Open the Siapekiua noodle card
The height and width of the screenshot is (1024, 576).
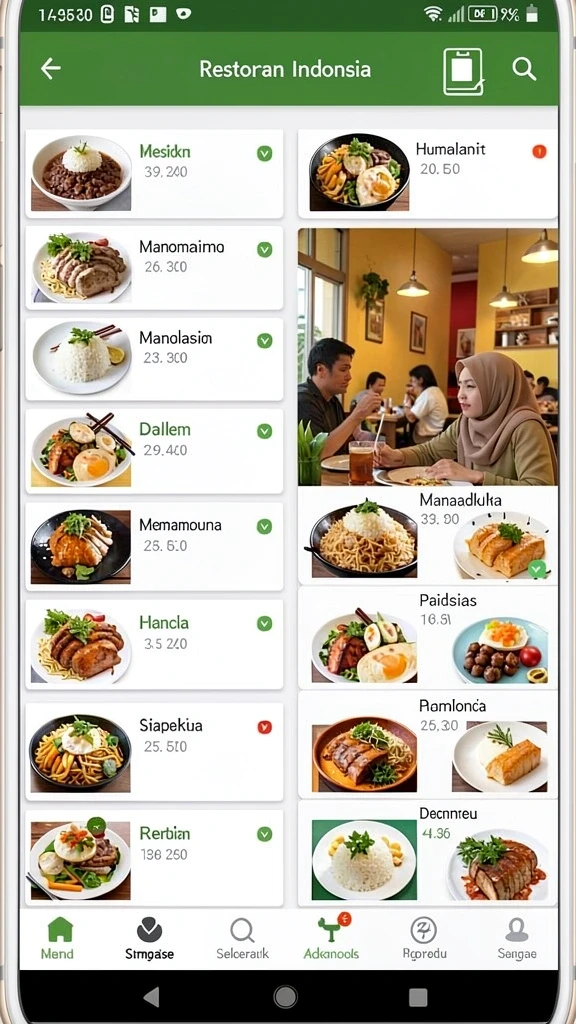154,751
